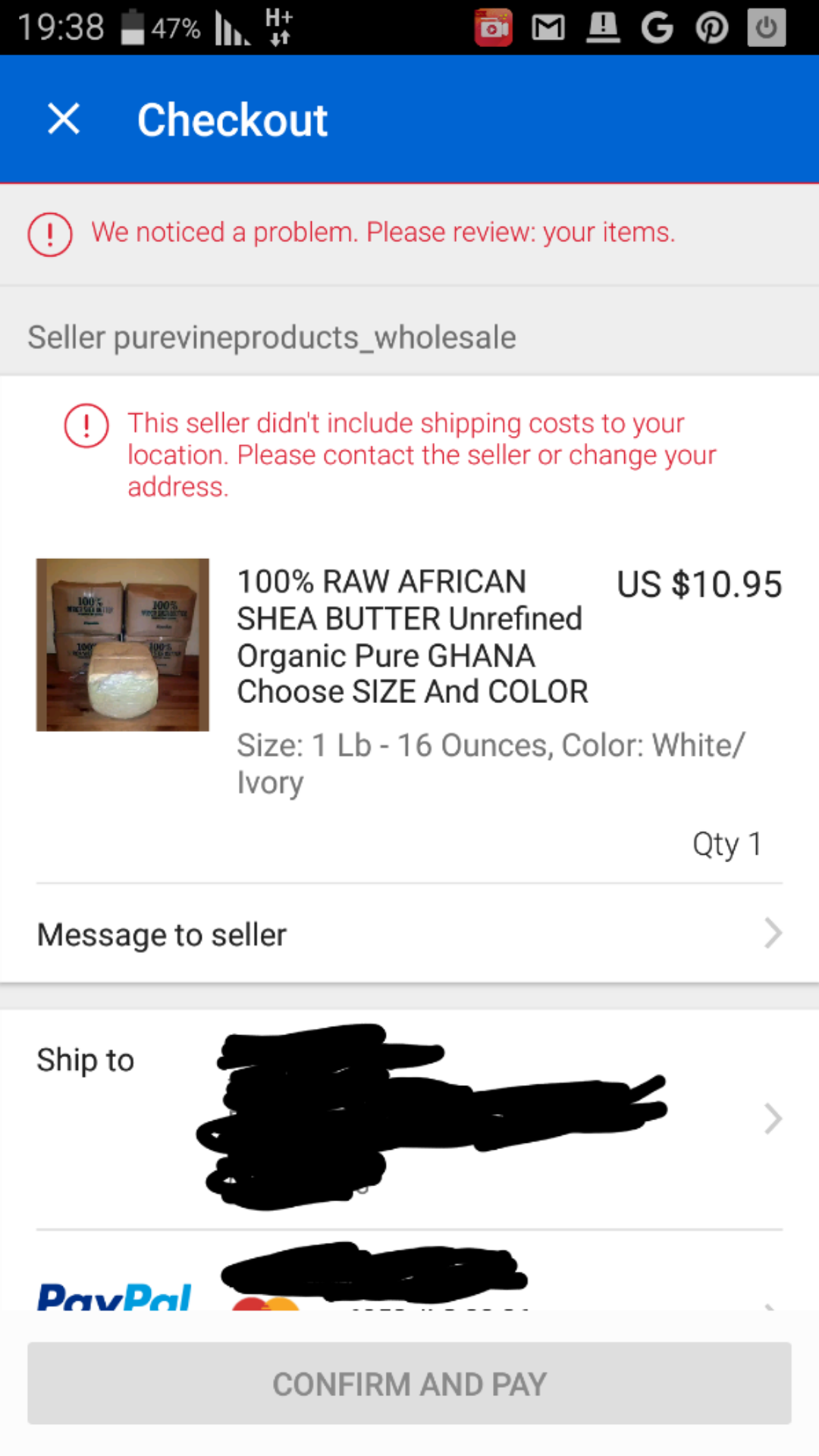819x1456 pixels.
Task: Open the shea butter item thumbnail
Action: [123, 645]
